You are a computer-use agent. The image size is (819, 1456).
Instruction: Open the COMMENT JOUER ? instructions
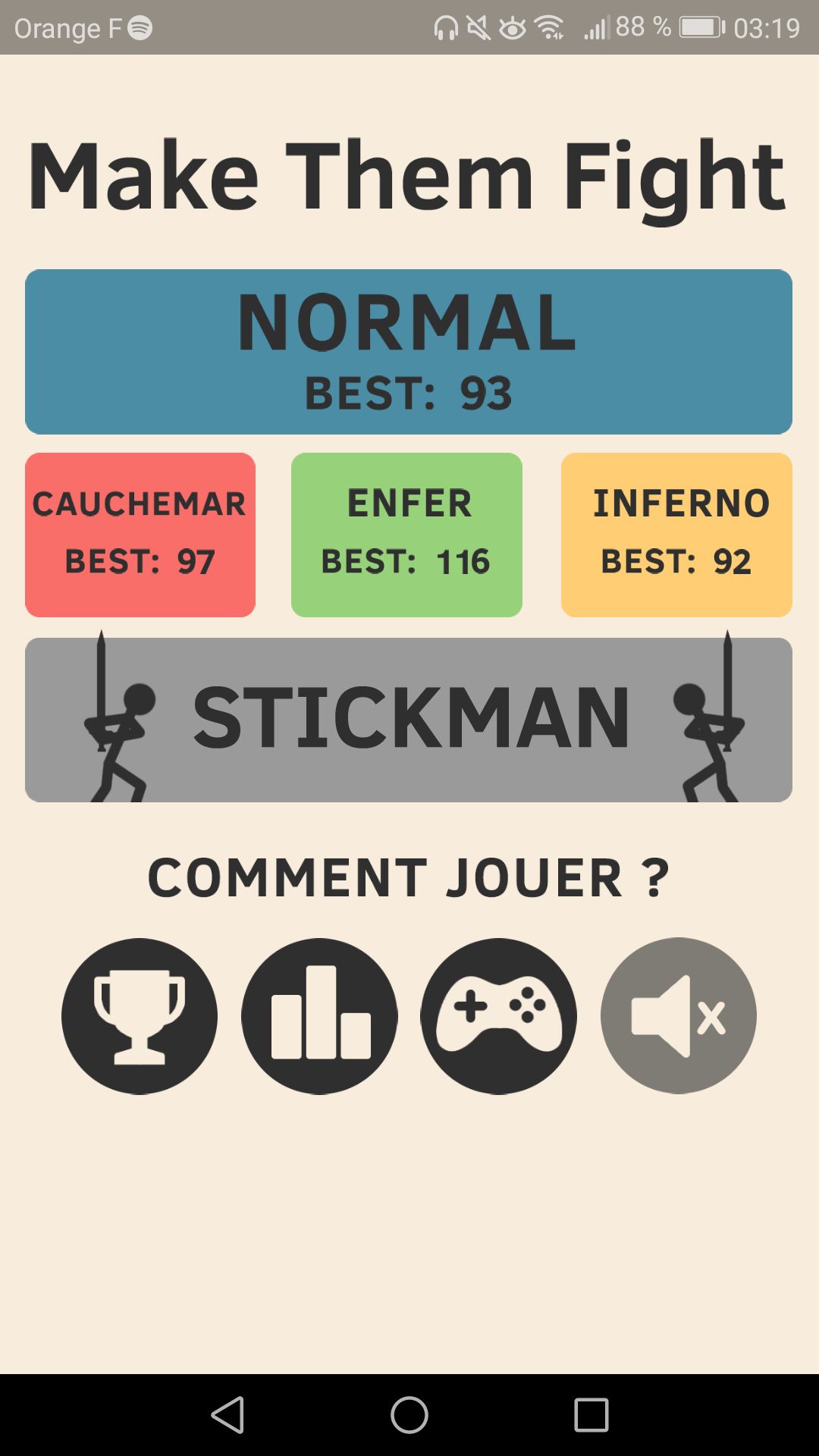coord(409,878)
